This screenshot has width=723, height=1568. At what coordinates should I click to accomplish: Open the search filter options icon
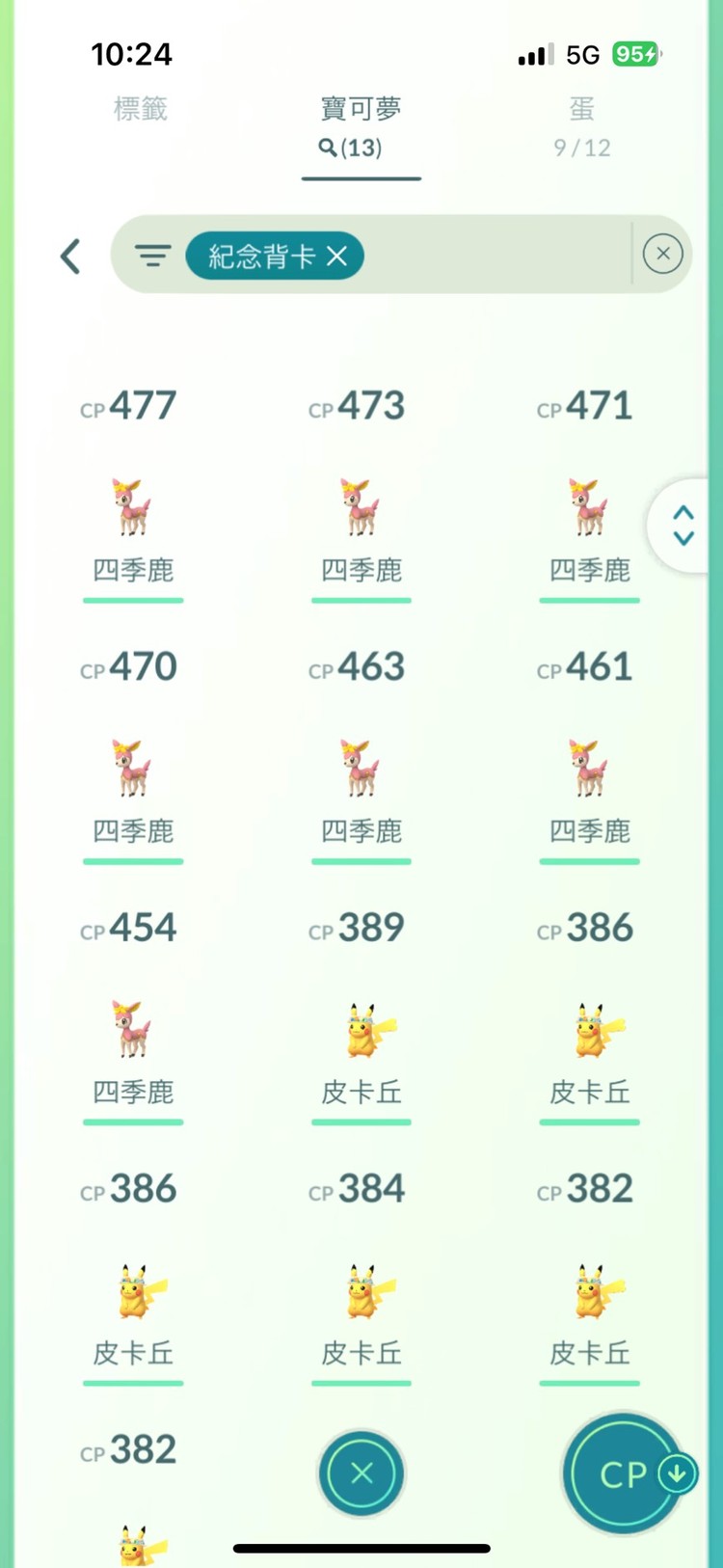pos(152,257)
